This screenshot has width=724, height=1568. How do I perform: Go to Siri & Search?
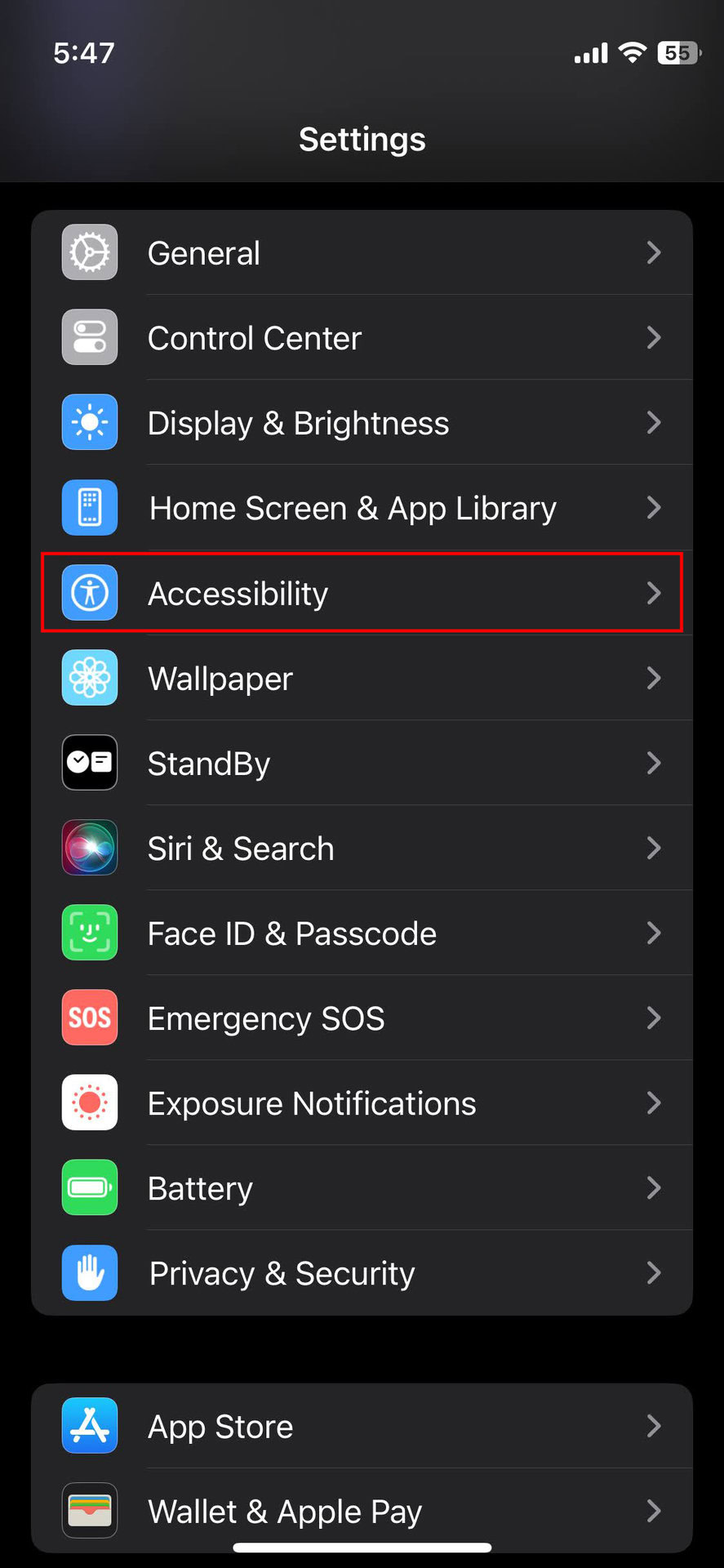click(362, 849)
